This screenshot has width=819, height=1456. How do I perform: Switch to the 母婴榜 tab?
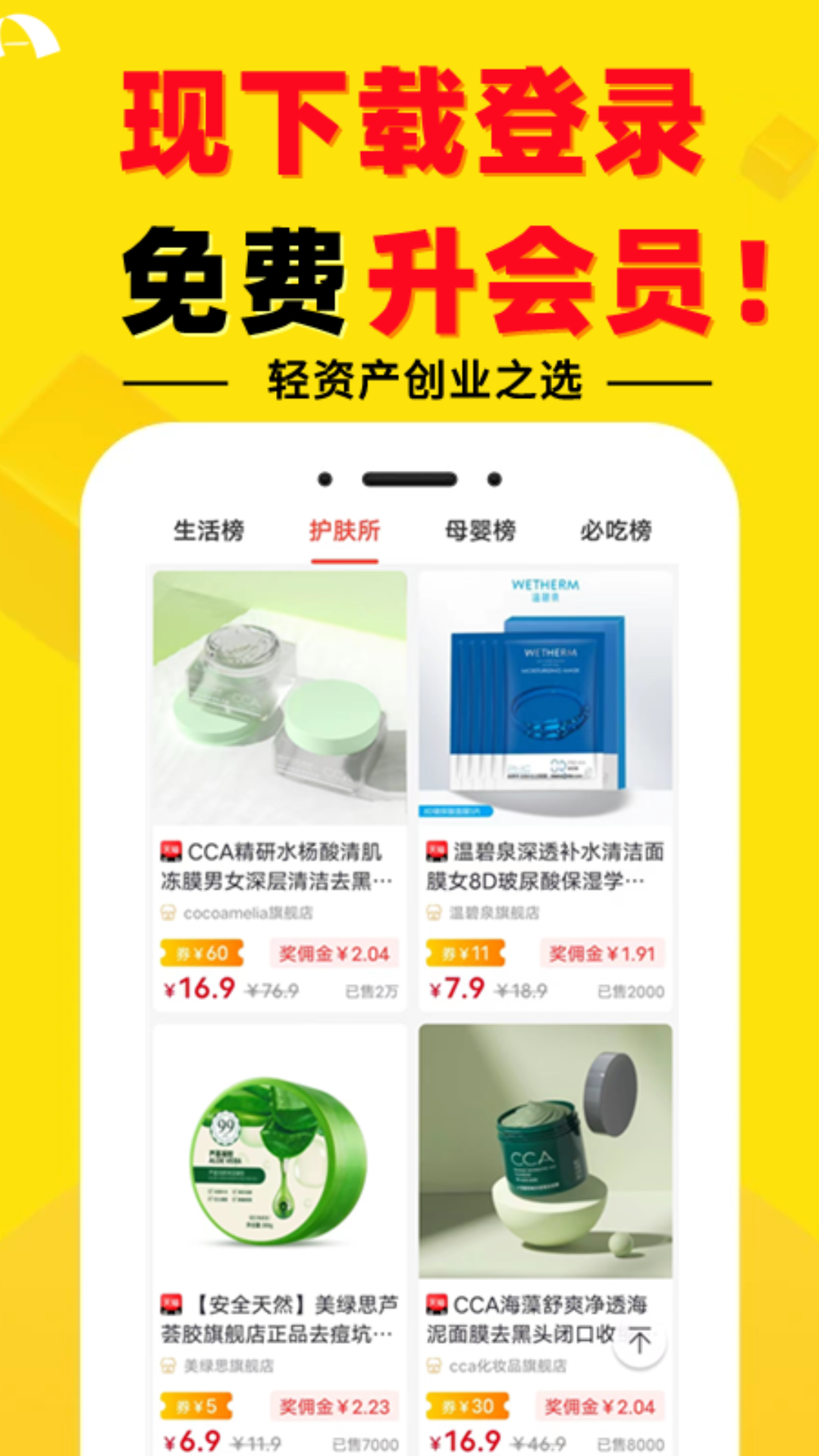coord(480,531)
